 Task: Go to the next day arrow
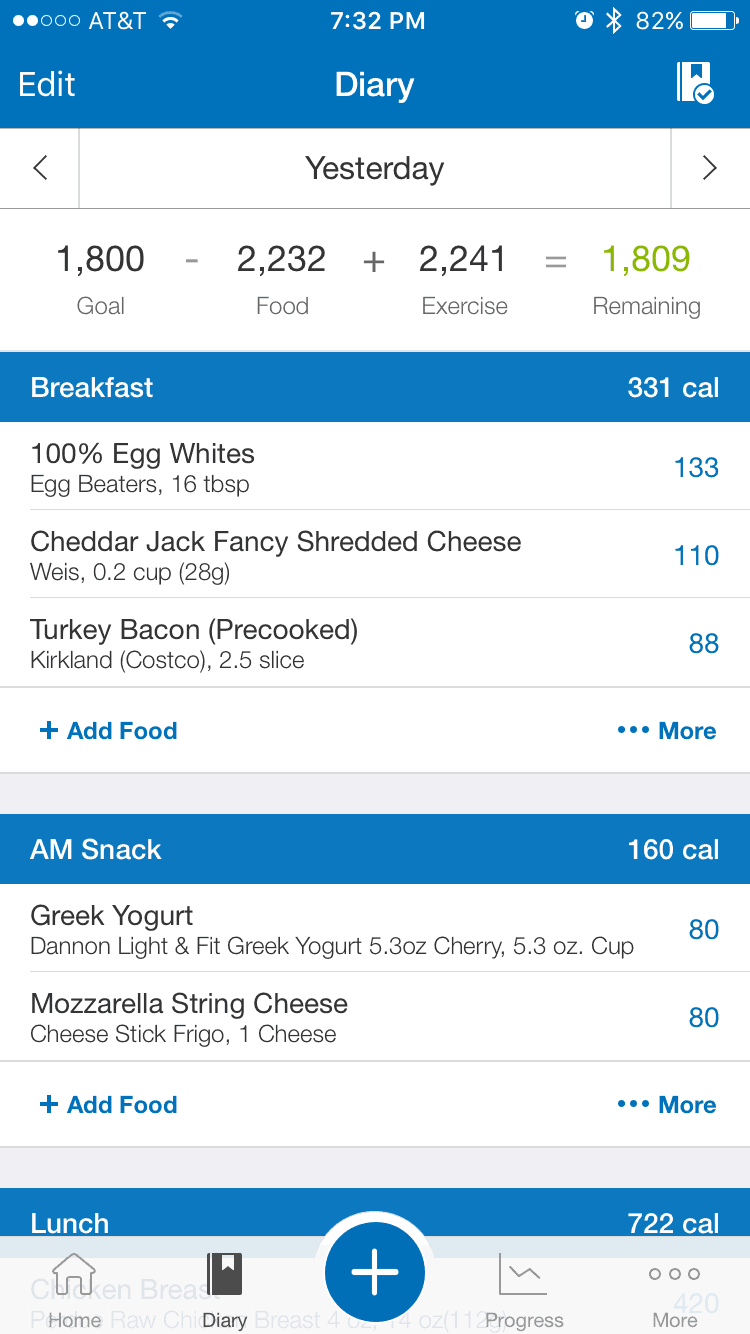710,168
